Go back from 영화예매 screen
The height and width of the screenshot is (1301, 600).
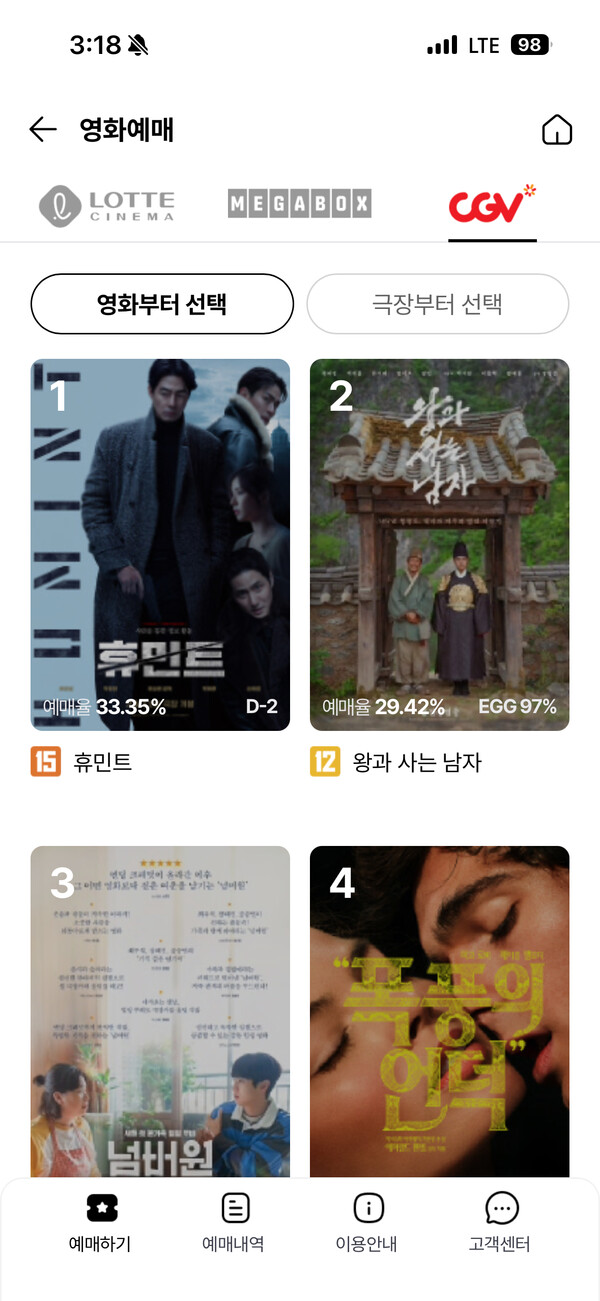tap(43, 130)
